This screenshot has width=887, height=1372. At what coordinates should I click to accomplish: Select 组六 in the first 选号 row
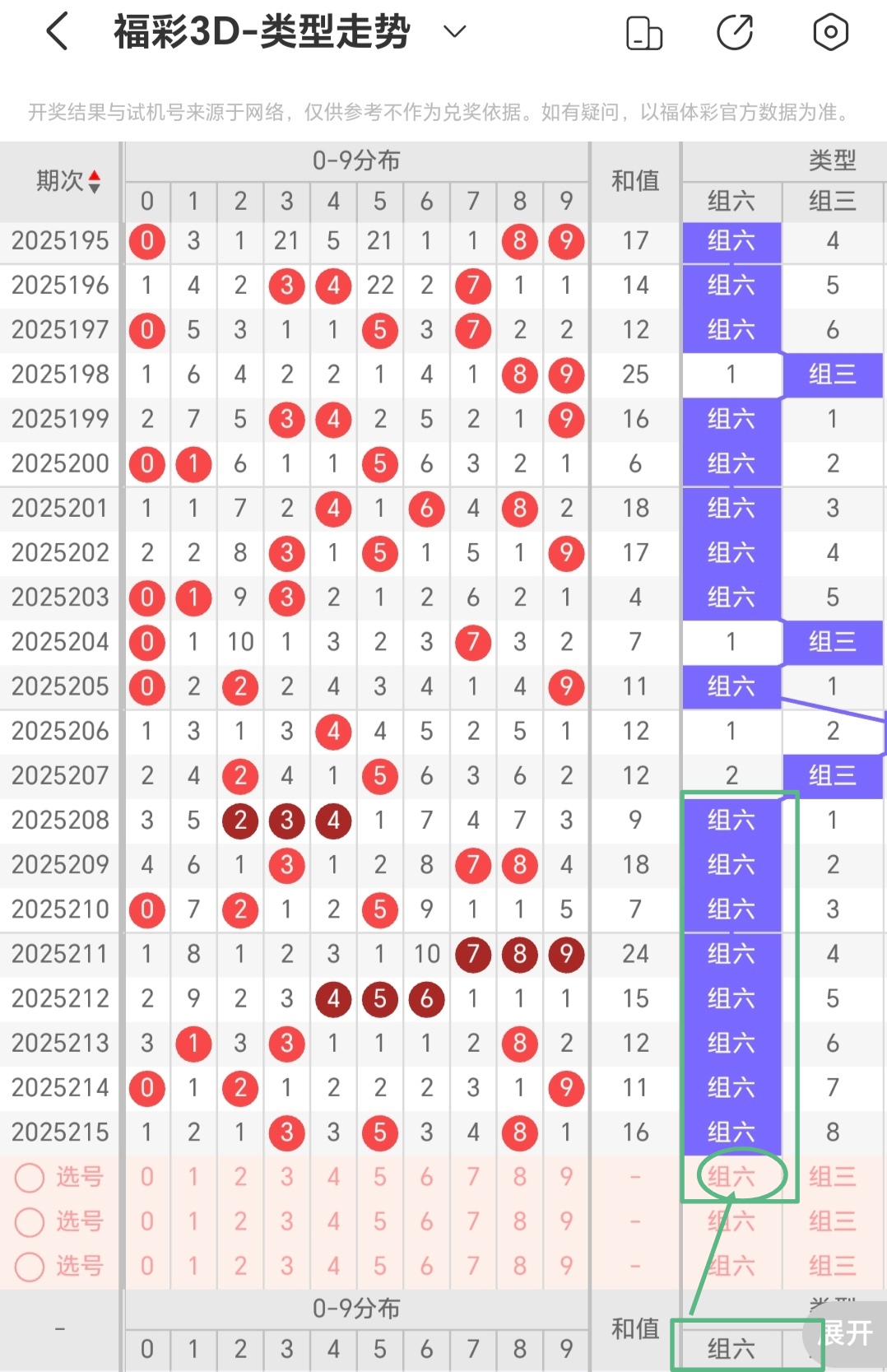point(731,1177)
